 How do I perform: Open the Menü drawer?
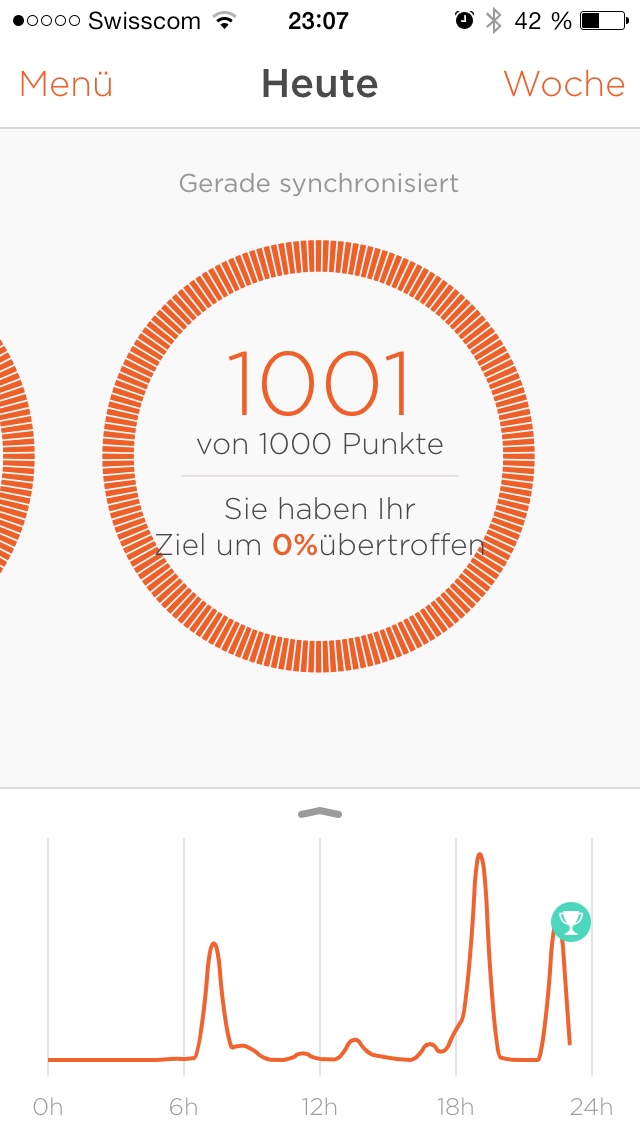66,84
